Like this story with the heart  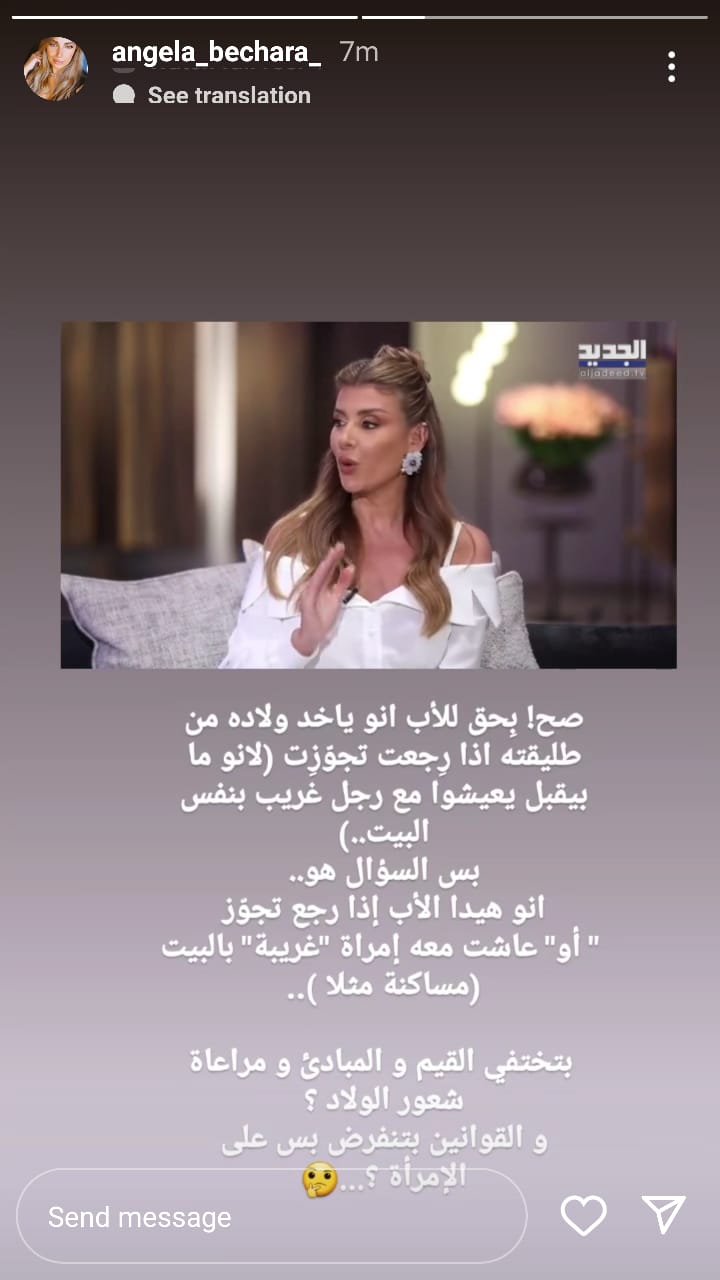583,1215
